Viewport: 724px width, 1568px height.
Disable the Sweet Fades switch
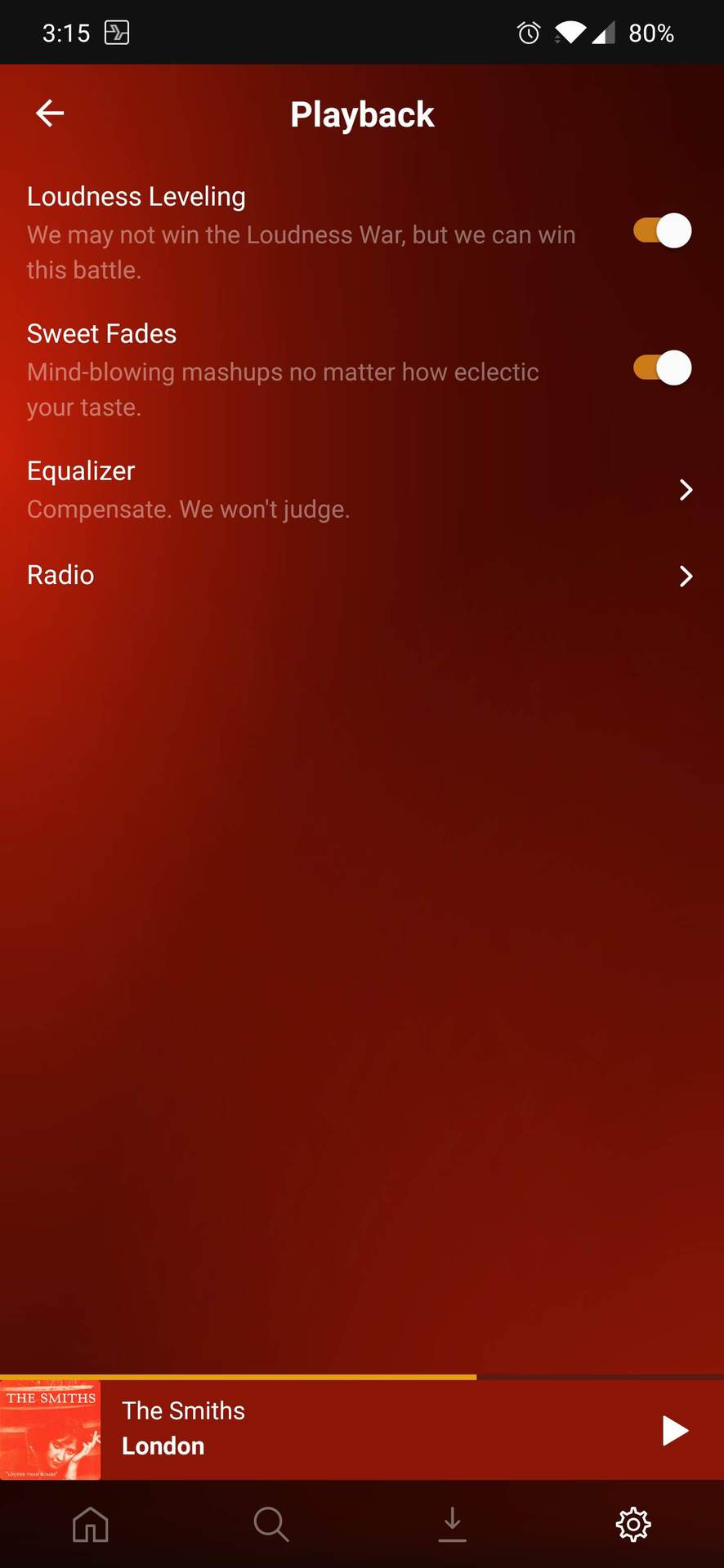coord(662,368)
